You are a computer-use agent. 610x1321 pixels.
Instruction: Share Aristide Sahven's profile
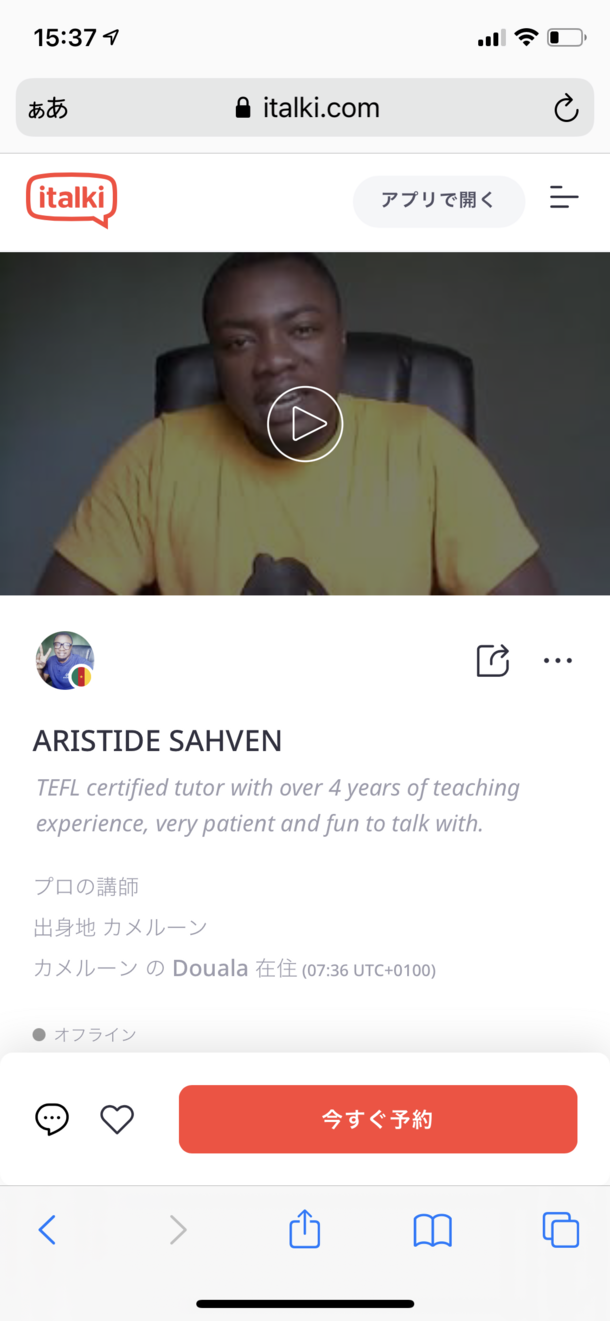click(492, 660)
